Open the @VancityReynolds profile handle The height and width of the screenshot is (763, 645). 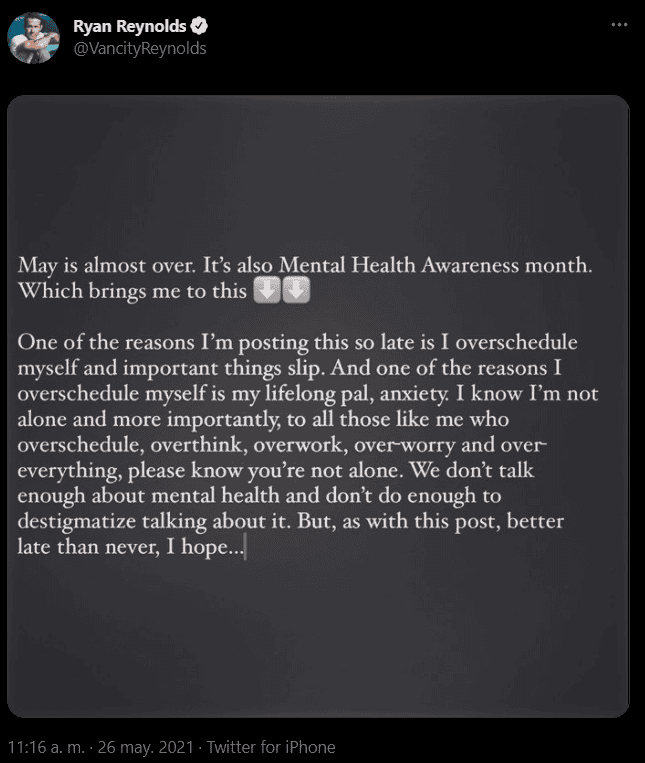pos(139,48)
